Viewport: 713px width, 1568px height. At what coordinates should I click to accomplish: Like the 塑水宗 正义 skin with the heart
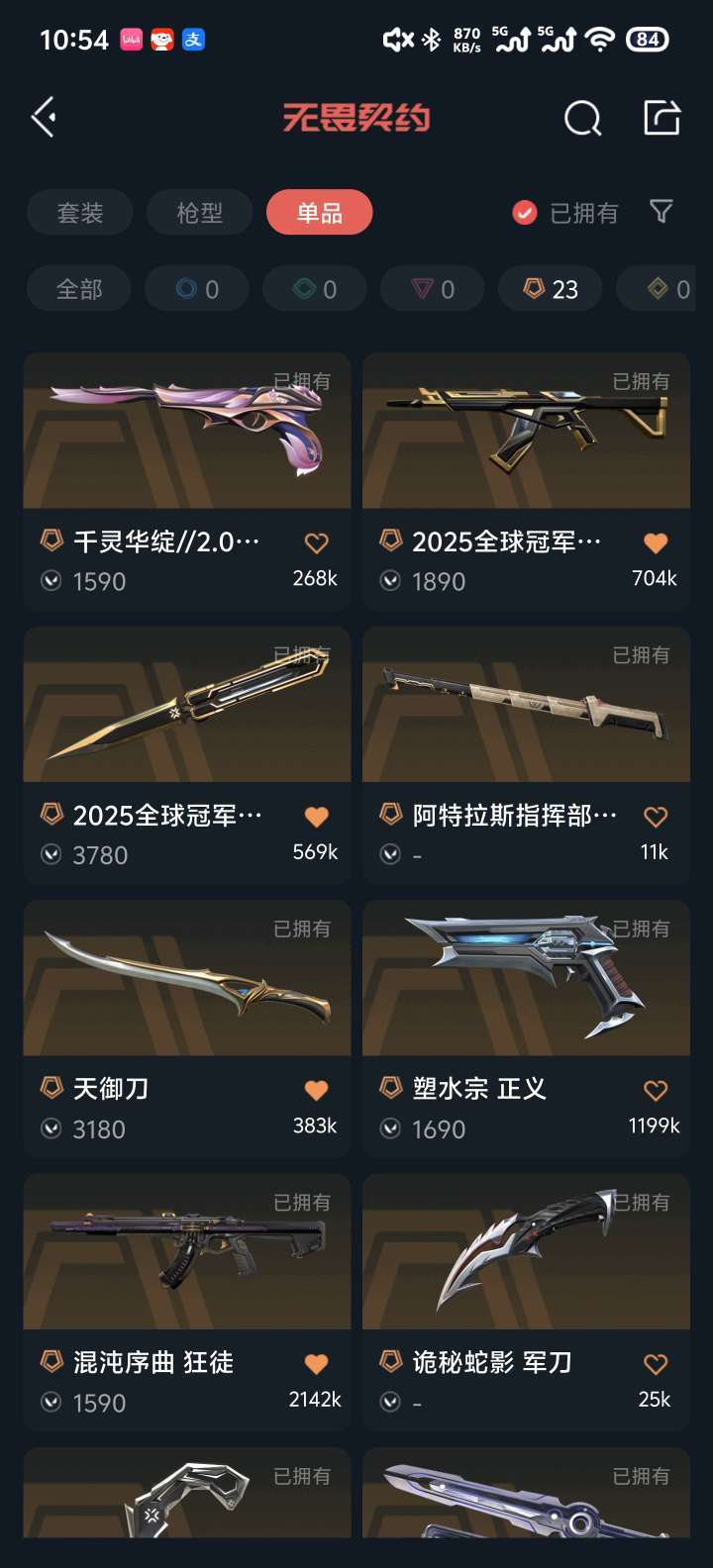pyautogui.click(x=656, y=1090)
